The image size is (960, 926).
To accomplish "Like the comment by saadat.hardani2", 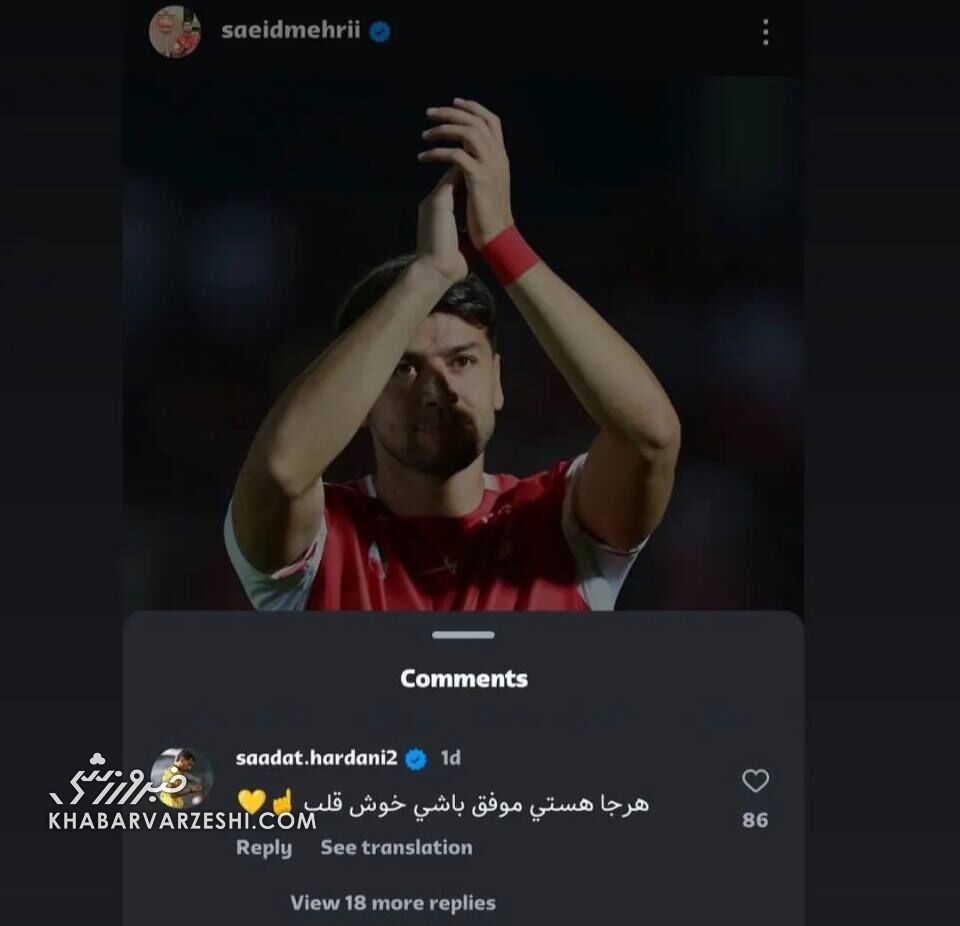I will (x=756, y=781).
